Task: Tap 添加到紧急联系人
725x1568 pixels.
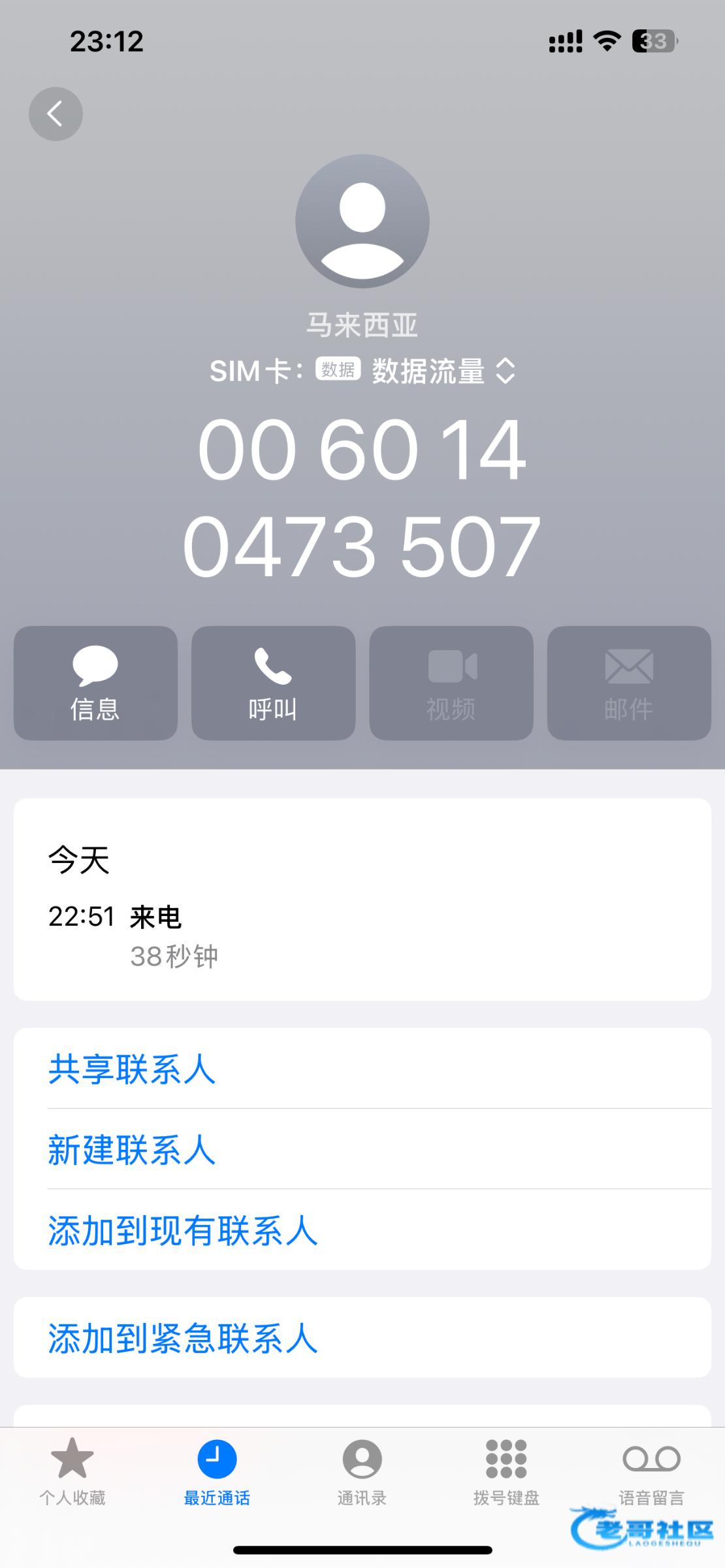Action: [x=183, y=1338]
